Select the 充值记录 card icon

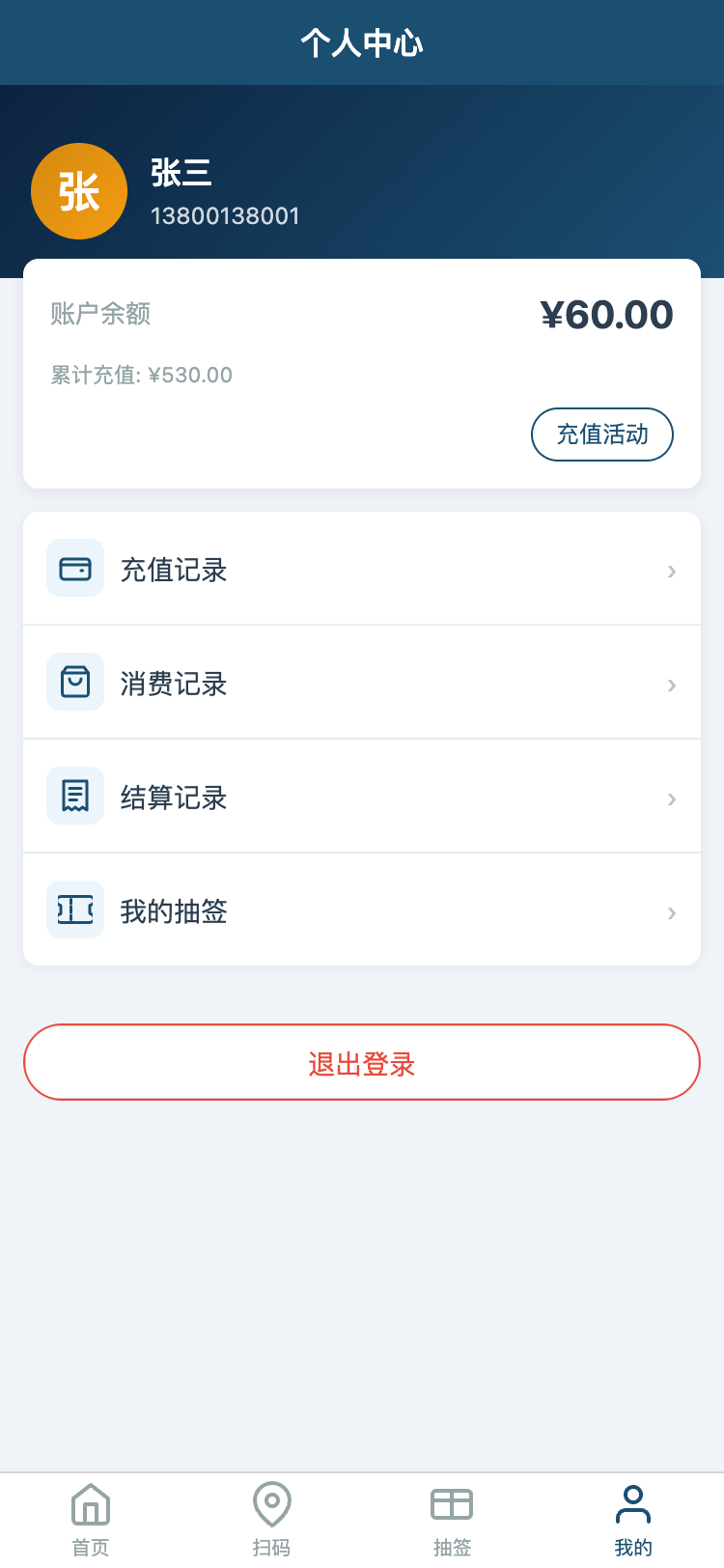(75, 568)
